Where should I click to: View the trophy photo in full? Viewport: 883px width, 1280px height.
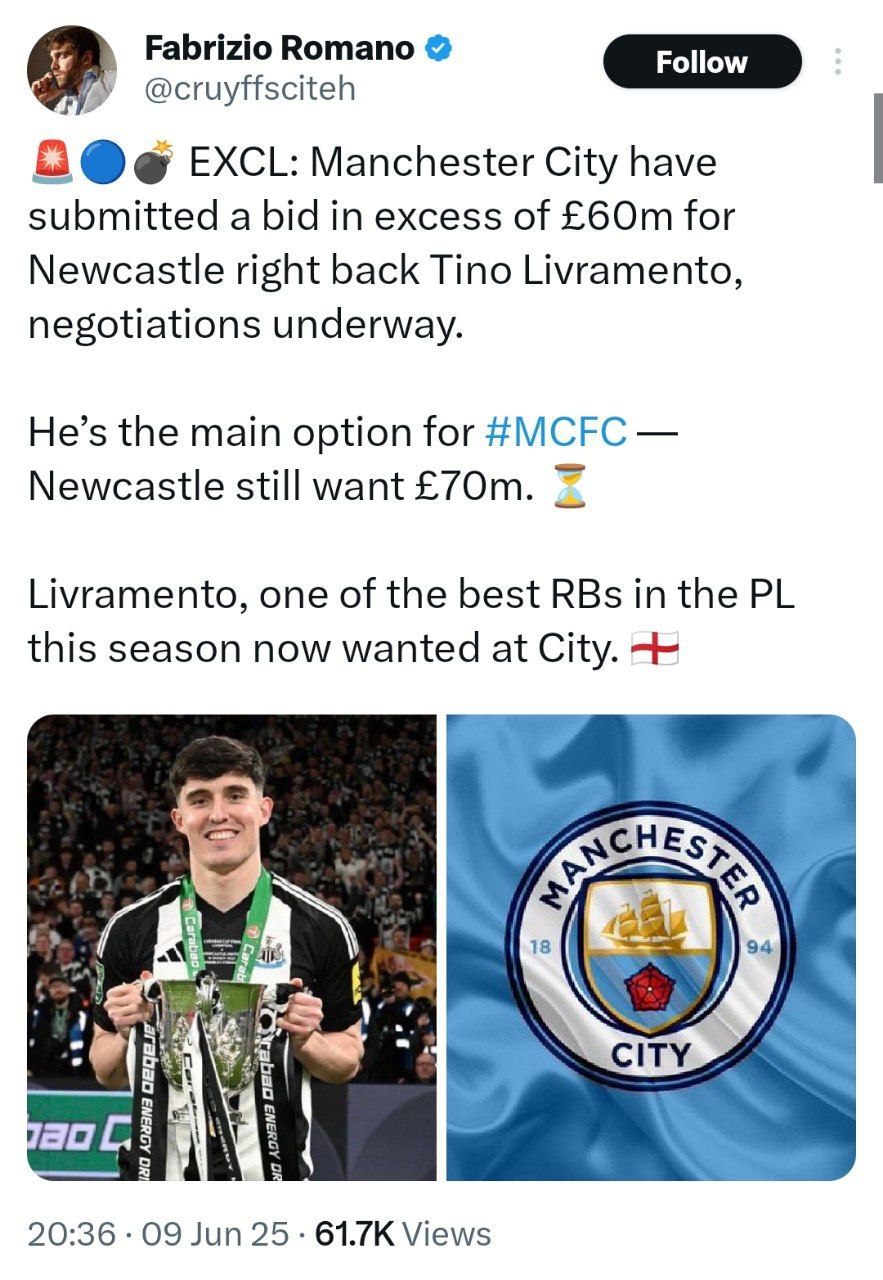pyautogui.click(x=232, y=947)
